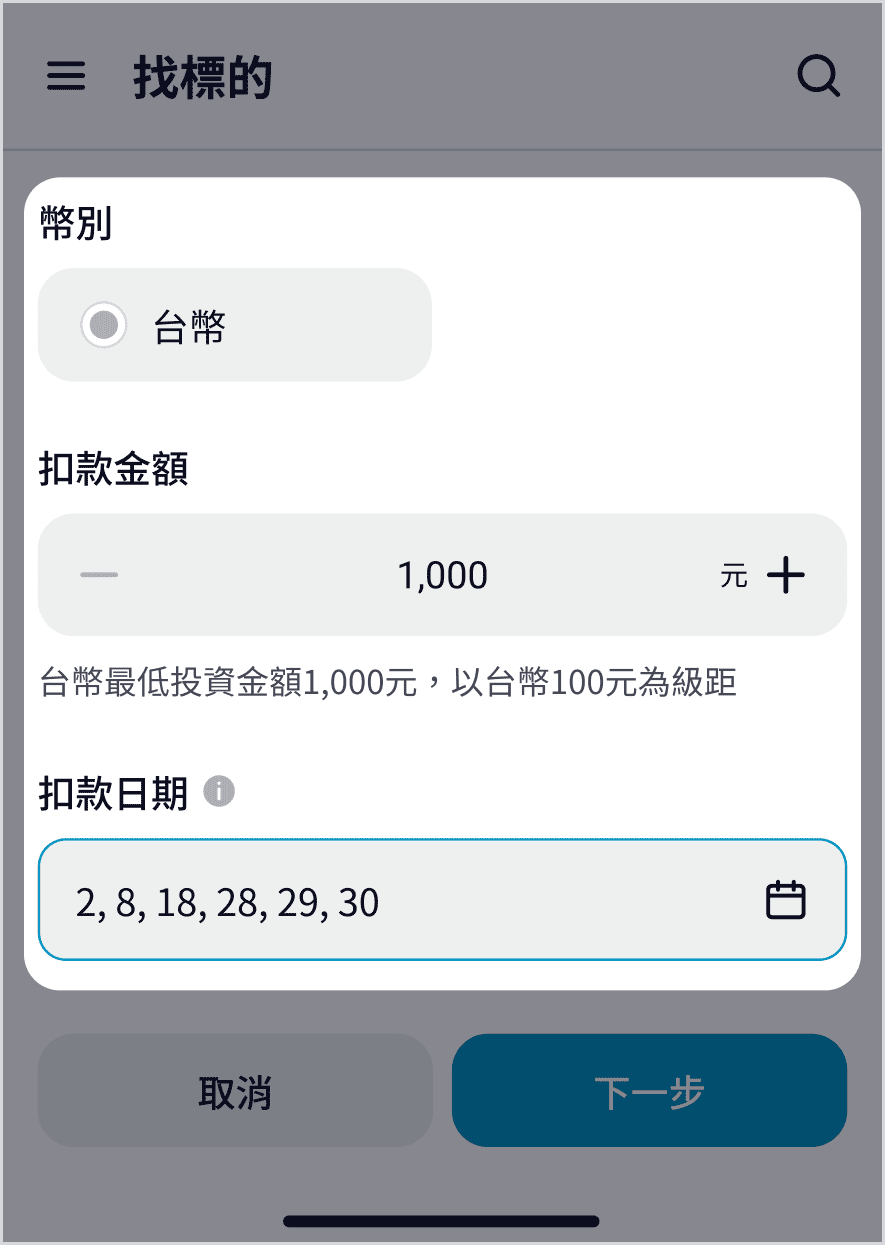Open the deduction date picker field
The height and width of the screenshot is (1245, 885).
click(442, 900)
